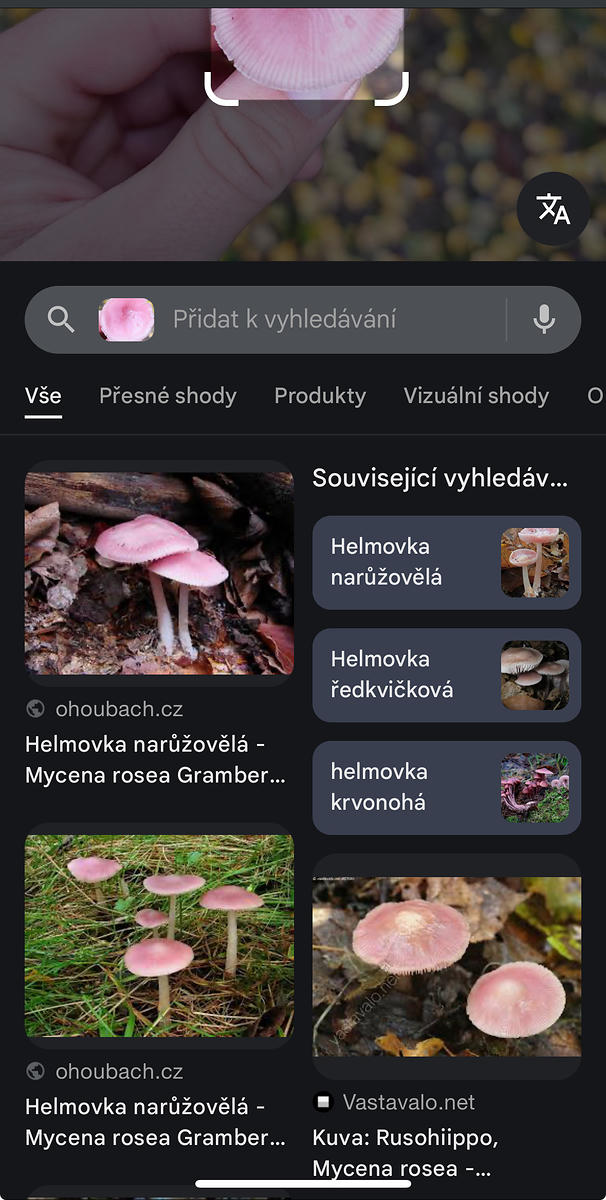Tap the pink mushroom thumbnail in the search bar

[x=126, y=320]
